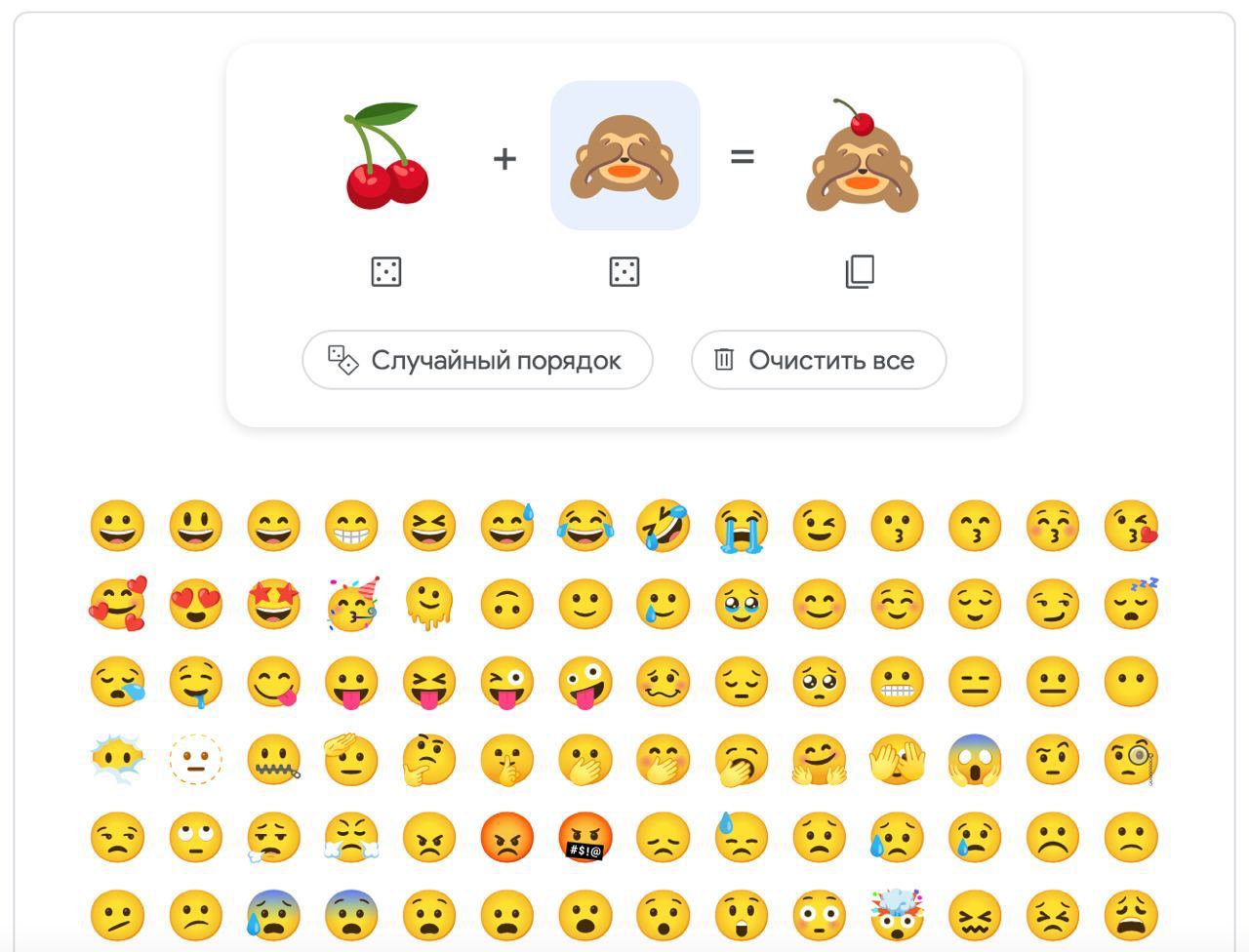Select the party face emoji
The image size is (1249, 952).
(x=351, y=604)
